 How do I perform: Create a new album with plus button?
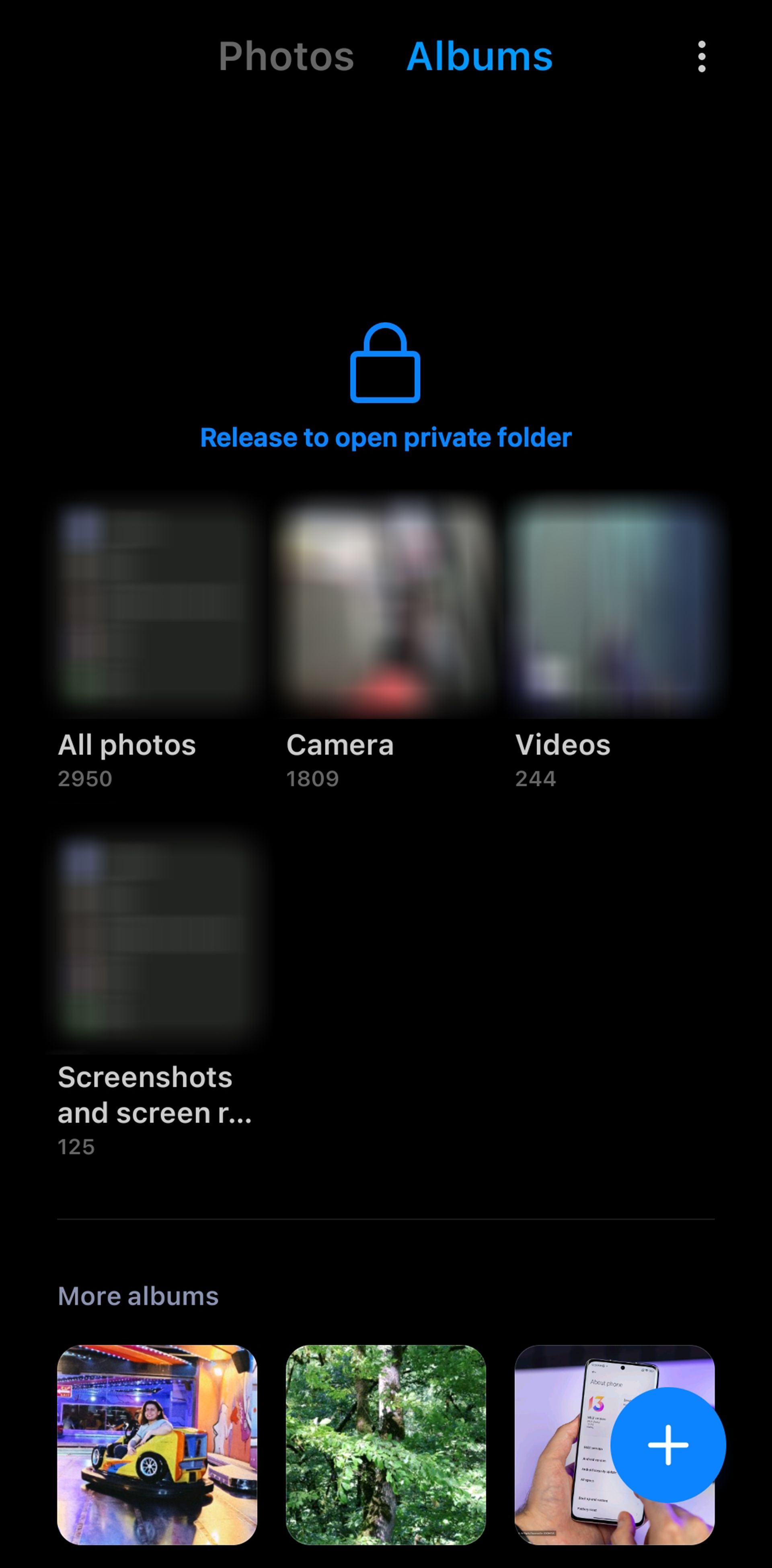click(x=668, y=1444)
